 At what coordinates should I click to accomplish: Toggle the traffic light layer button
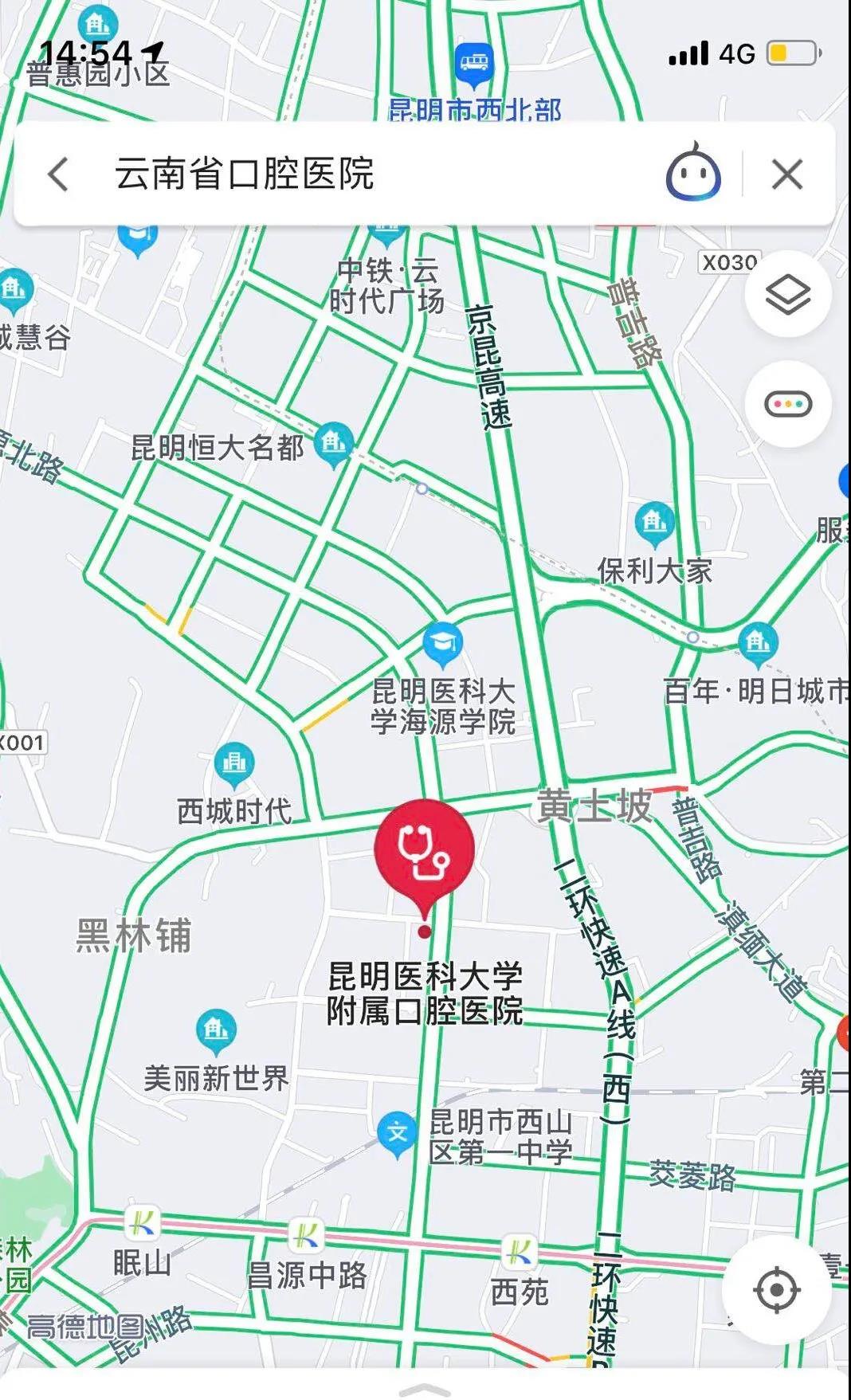(787, 404)
